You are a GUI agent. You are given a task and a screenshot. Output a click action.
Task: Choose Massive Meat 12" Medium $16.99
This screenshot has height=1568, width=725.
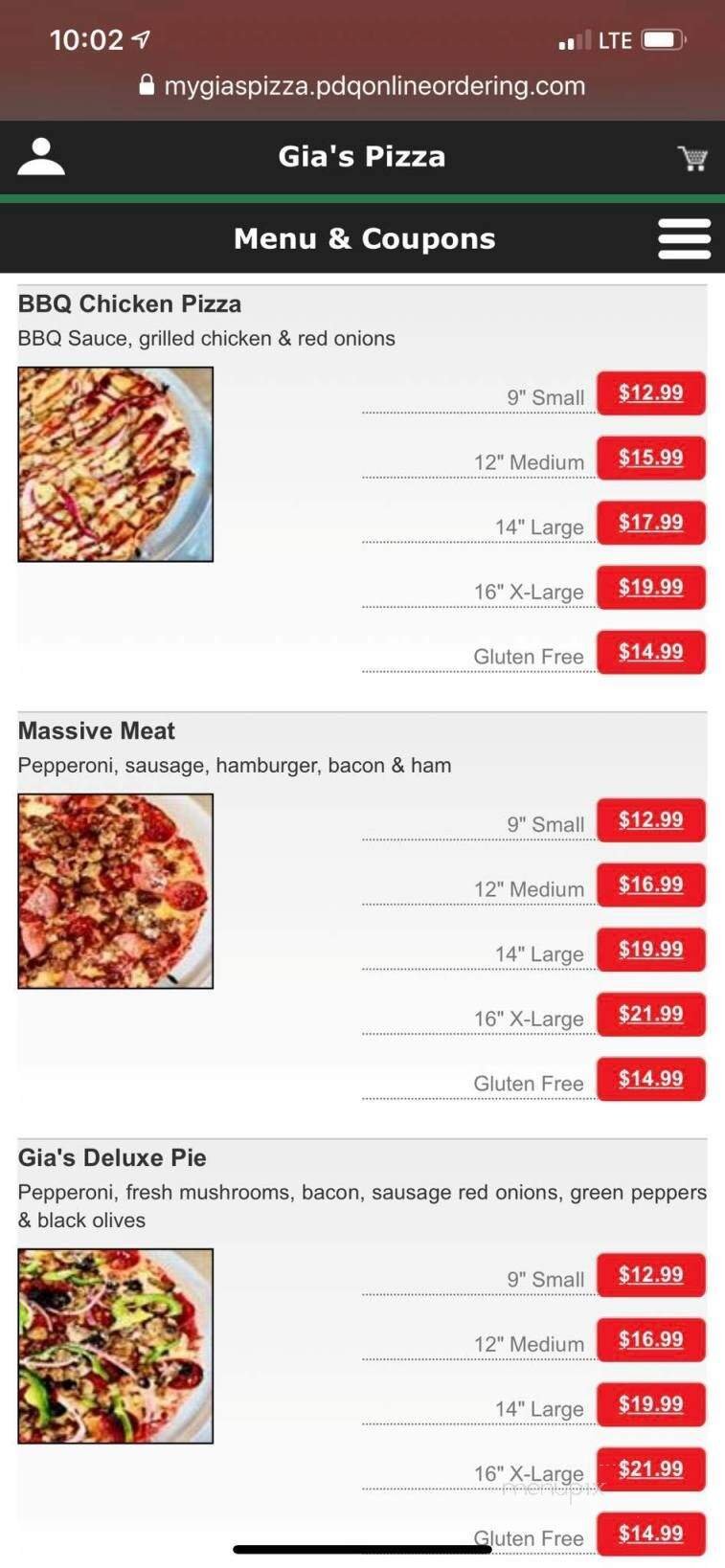[650, 885]
